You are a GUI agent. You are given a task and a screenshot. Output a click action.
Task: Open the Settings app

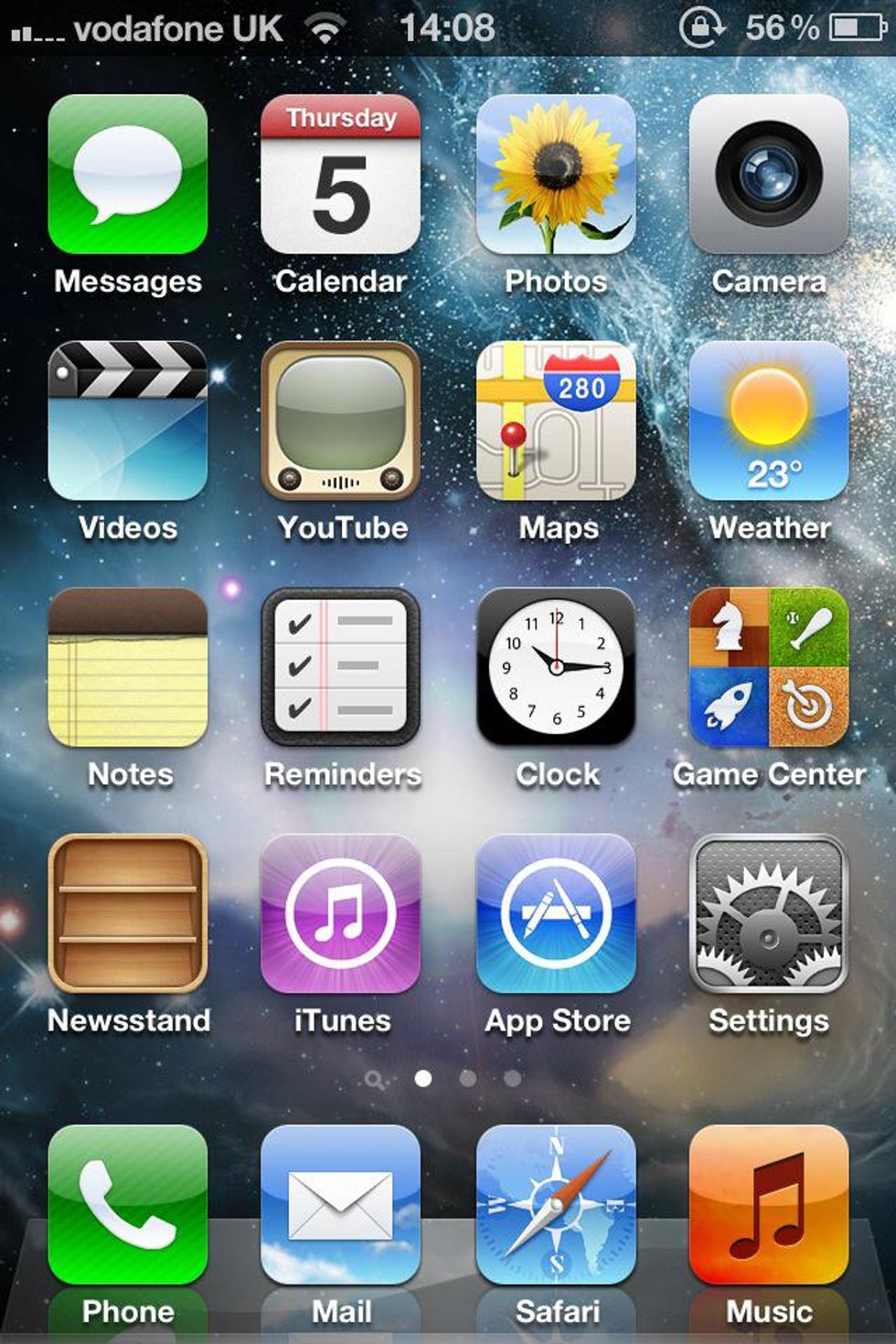coord(768,913)
